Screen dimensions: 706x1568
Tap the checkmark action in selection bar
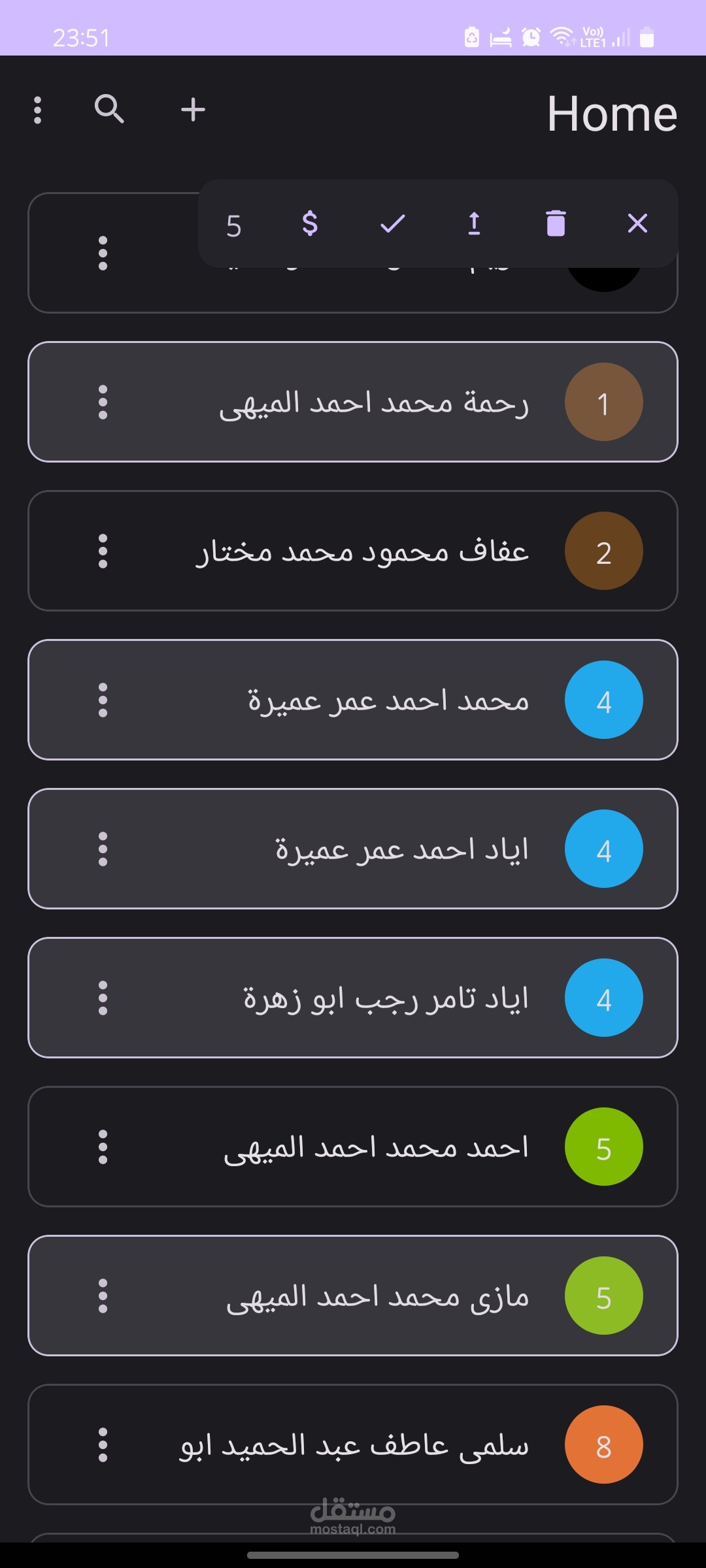point(392,223)
